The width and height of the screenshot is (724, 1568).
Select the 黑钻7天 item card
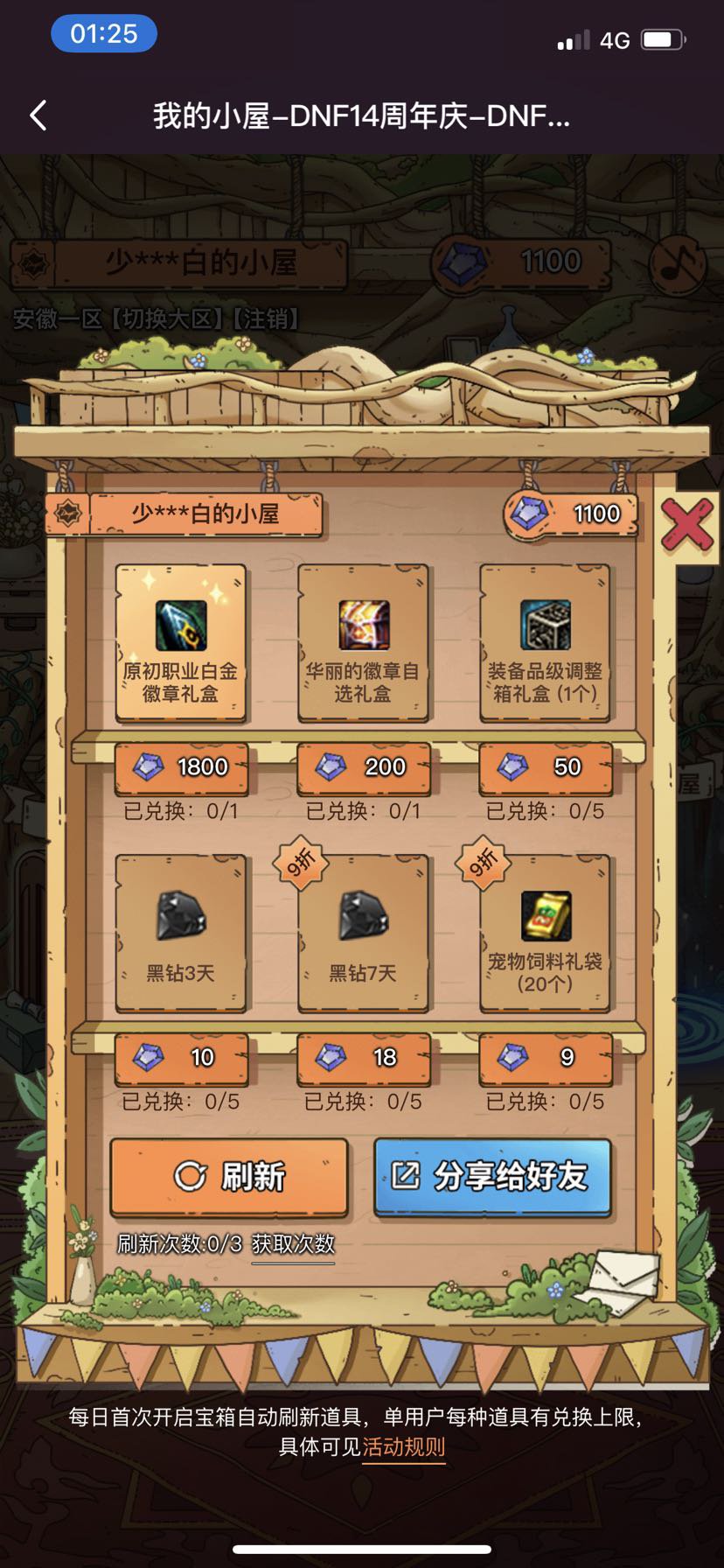363,933
